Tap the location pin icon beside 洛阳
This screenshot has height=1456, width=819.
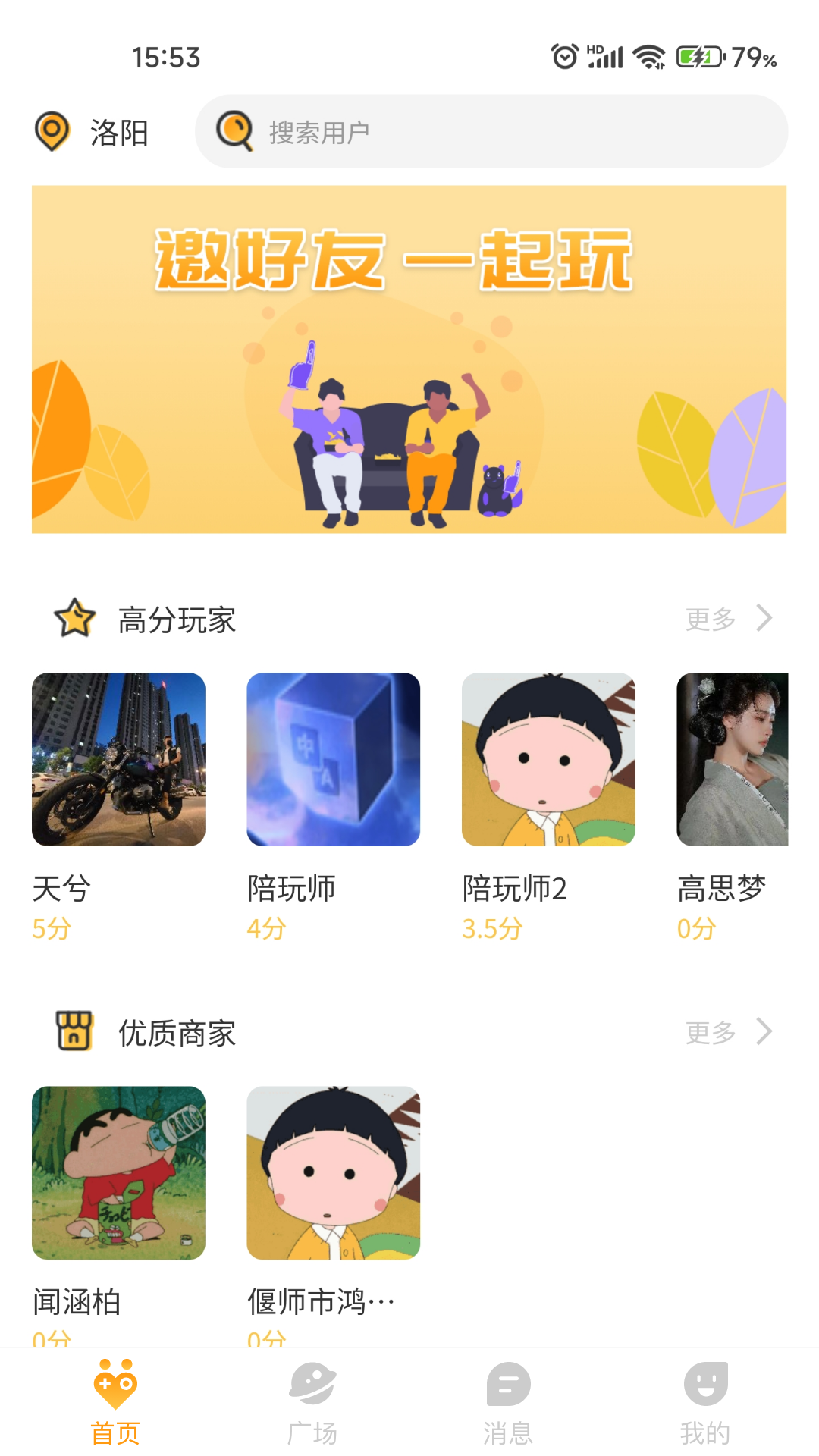point(52,130)
